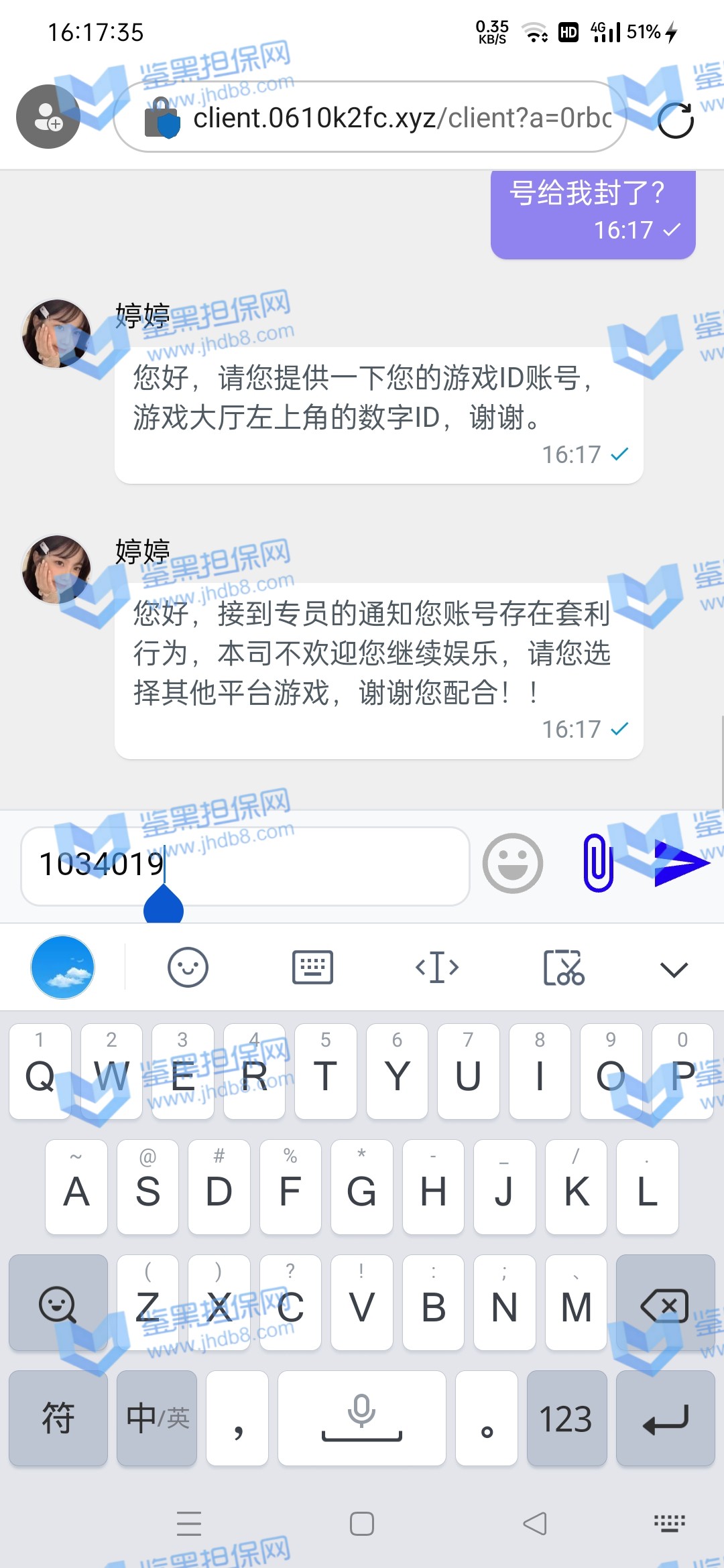The height and width of the screenshot is (1568, 724).
Task: Switch to the 123 numeric keypad
Action: point(566,1419)
